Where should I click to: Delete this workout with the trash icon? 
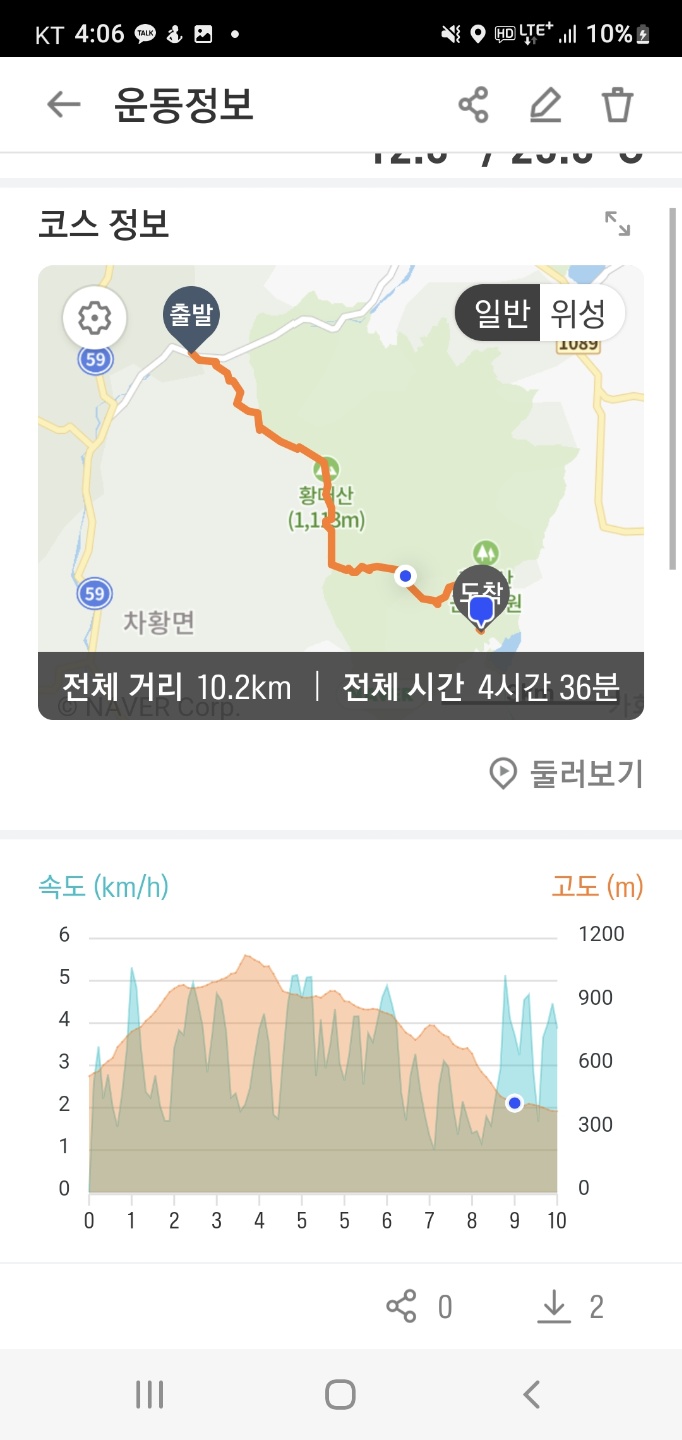pyautogui.click(x=617, y=105)
